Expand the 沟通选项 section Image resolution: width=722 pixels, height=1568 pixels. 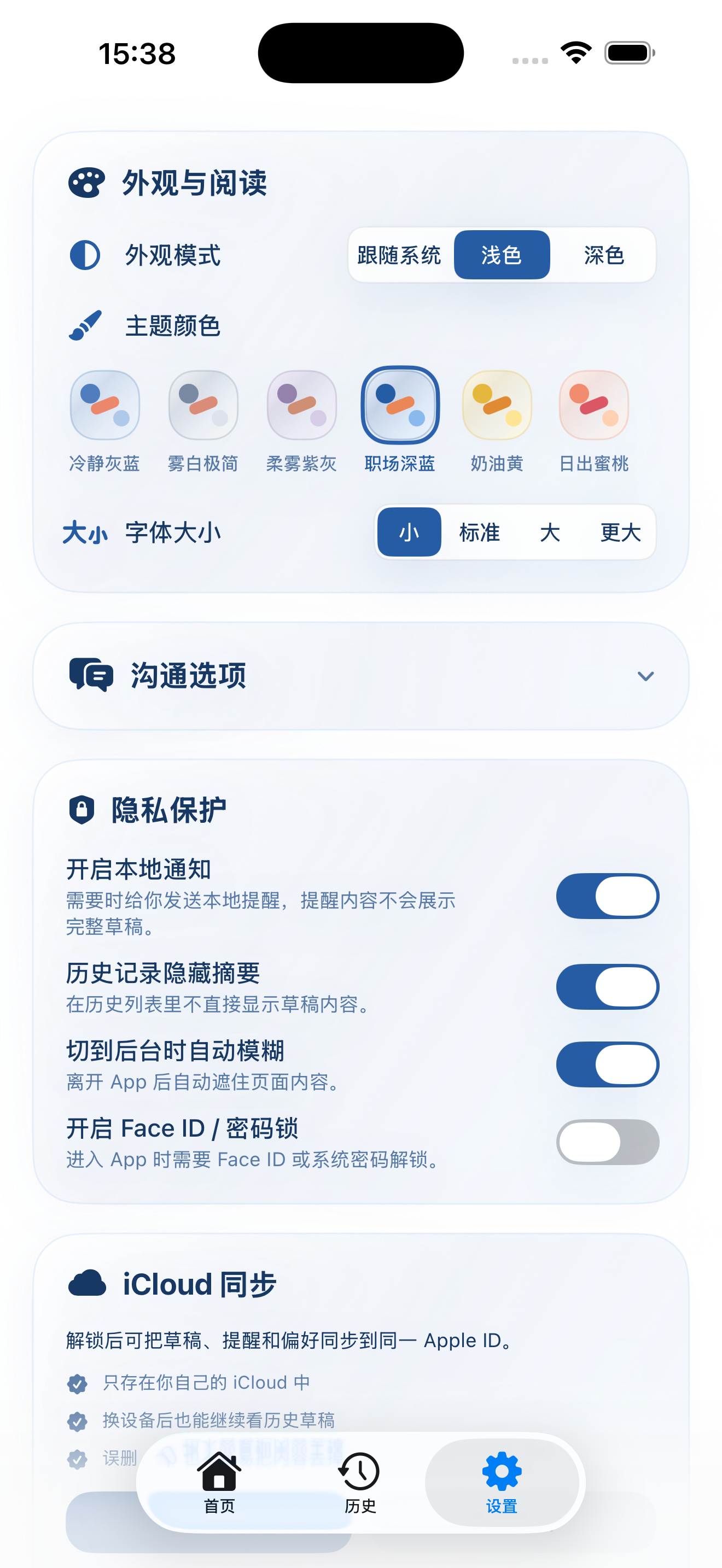(x=646, y=676)
